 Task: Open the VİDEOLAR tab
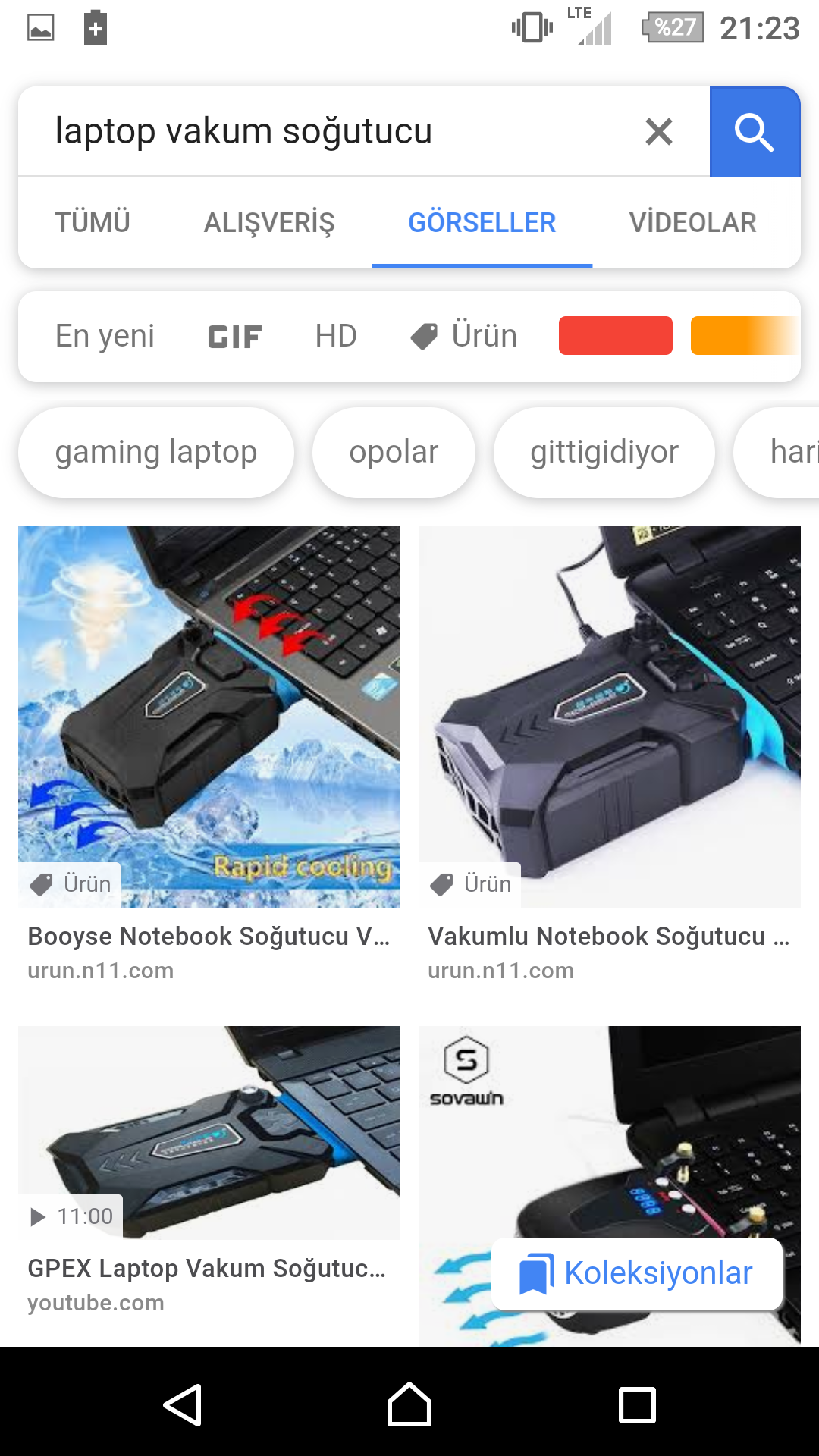[x=692, y=223]
